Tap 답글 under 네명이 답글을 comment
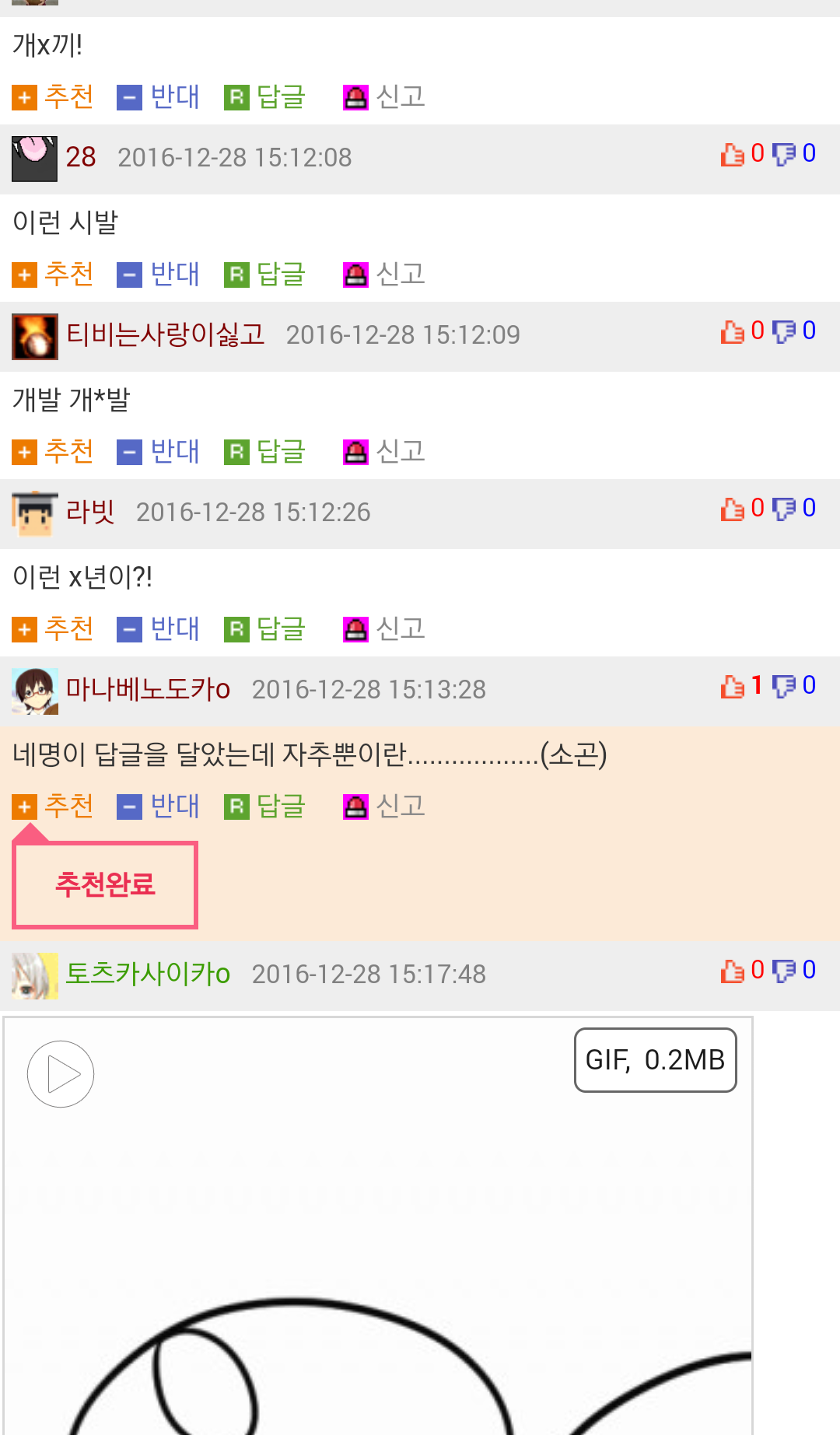This screenshot has height=1435, width=840. (264, 807)
